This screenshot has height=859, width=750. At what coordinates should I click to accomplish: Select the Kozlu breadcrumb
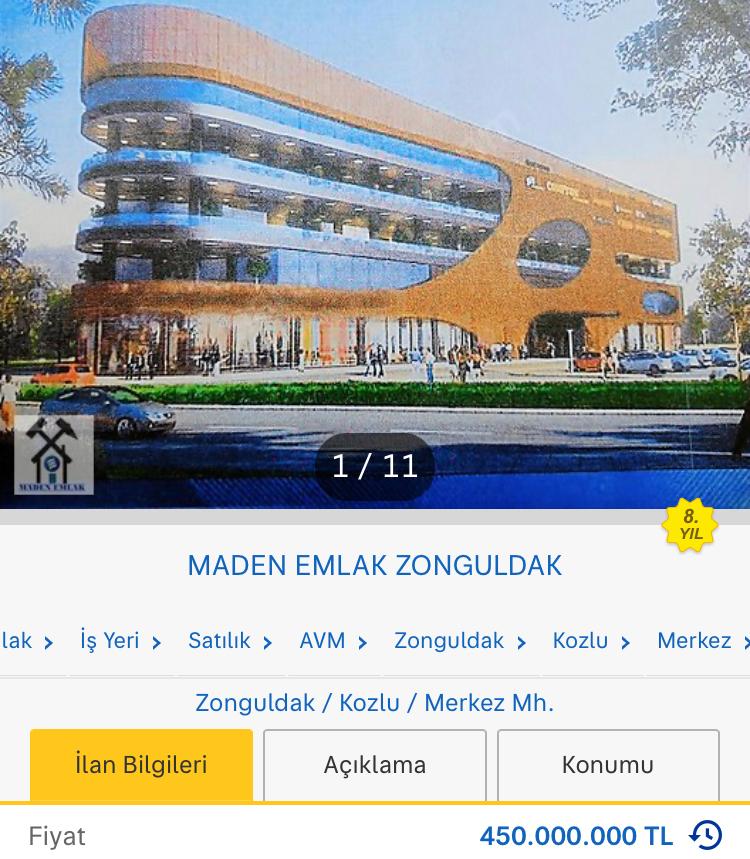tap(580, 641)
